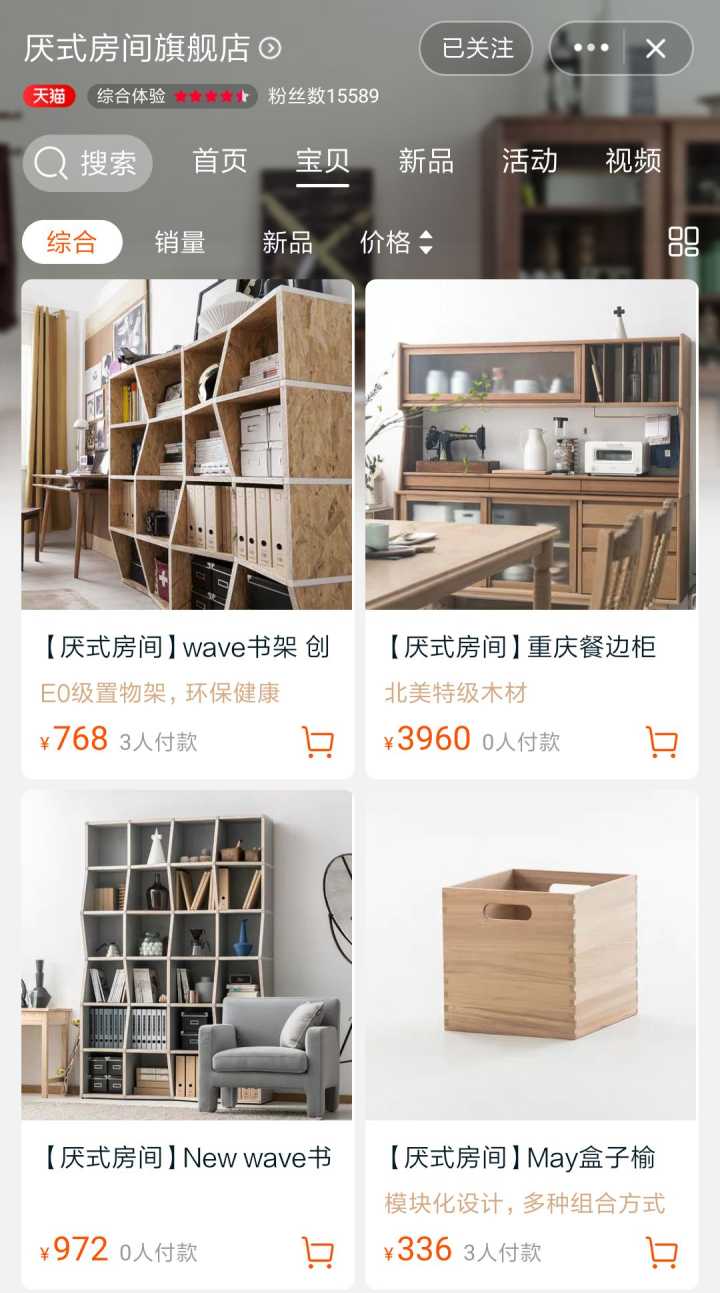Add May盒子榆 to cart via cart icon
720x1293 pixels.
click(661, 1252)
